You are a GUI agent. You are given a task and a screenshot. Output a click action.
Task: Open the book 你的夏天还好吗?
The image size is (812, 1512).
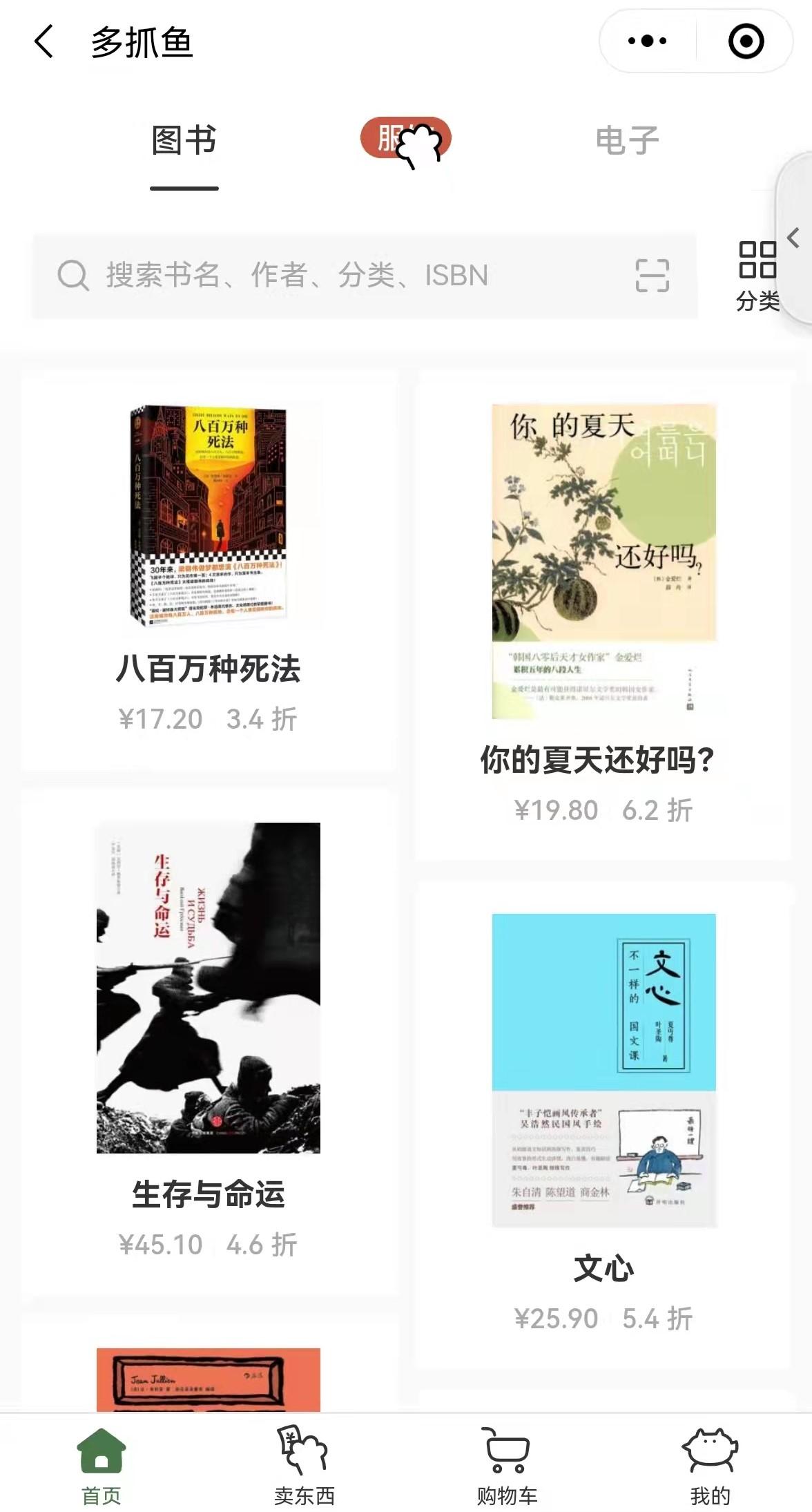(x=603, y=615)
